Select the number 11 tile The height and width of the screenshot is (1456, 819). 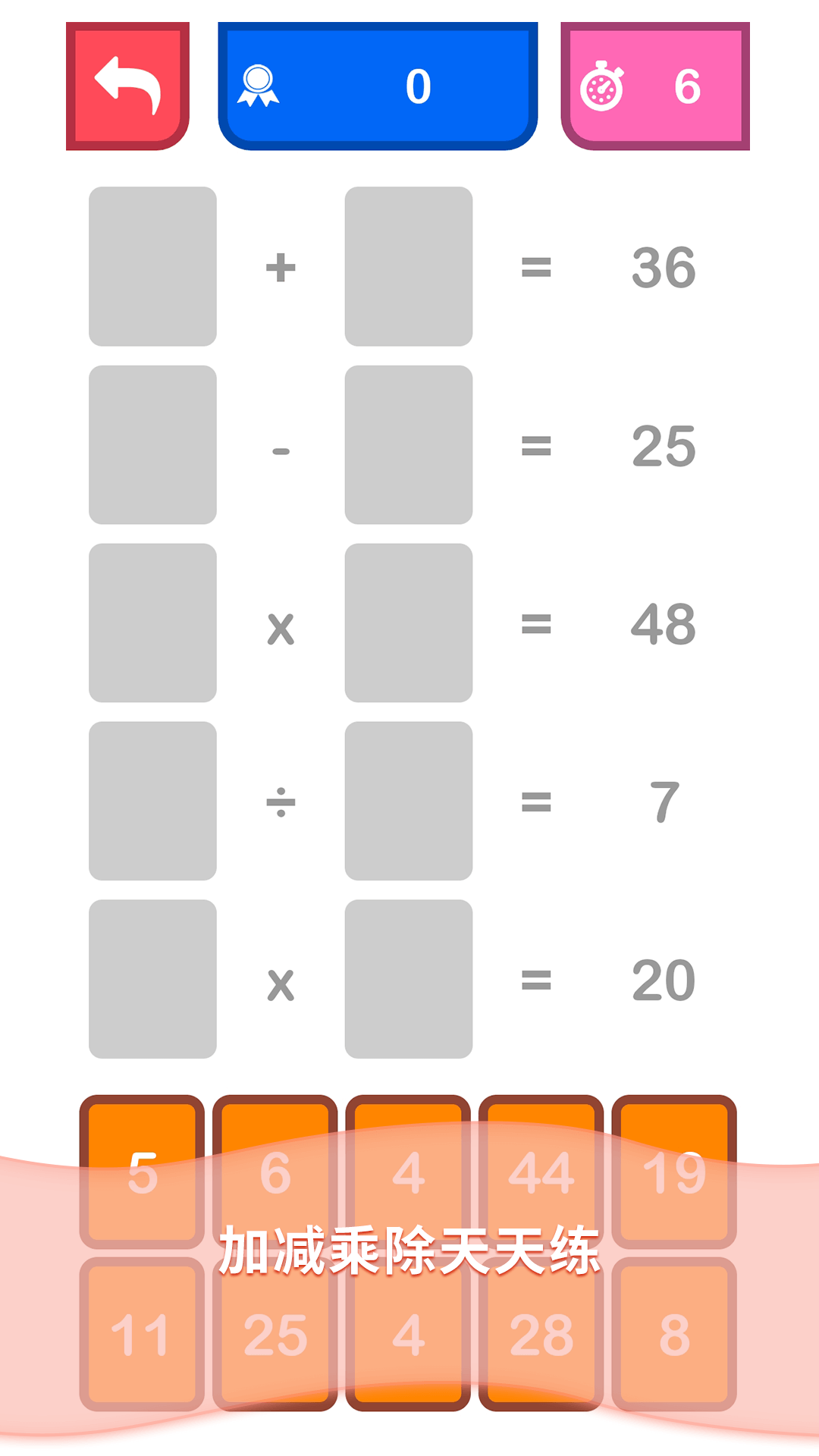point(142,1334)
